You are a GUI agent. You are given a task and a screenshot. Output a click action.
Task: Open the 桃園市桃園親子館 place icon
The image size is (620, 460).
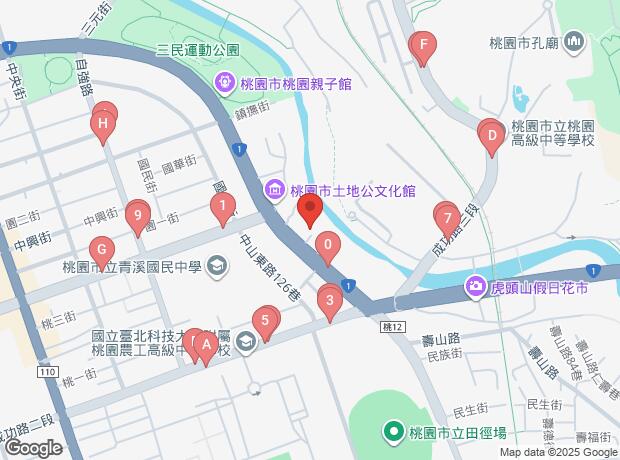pos(221,86)
